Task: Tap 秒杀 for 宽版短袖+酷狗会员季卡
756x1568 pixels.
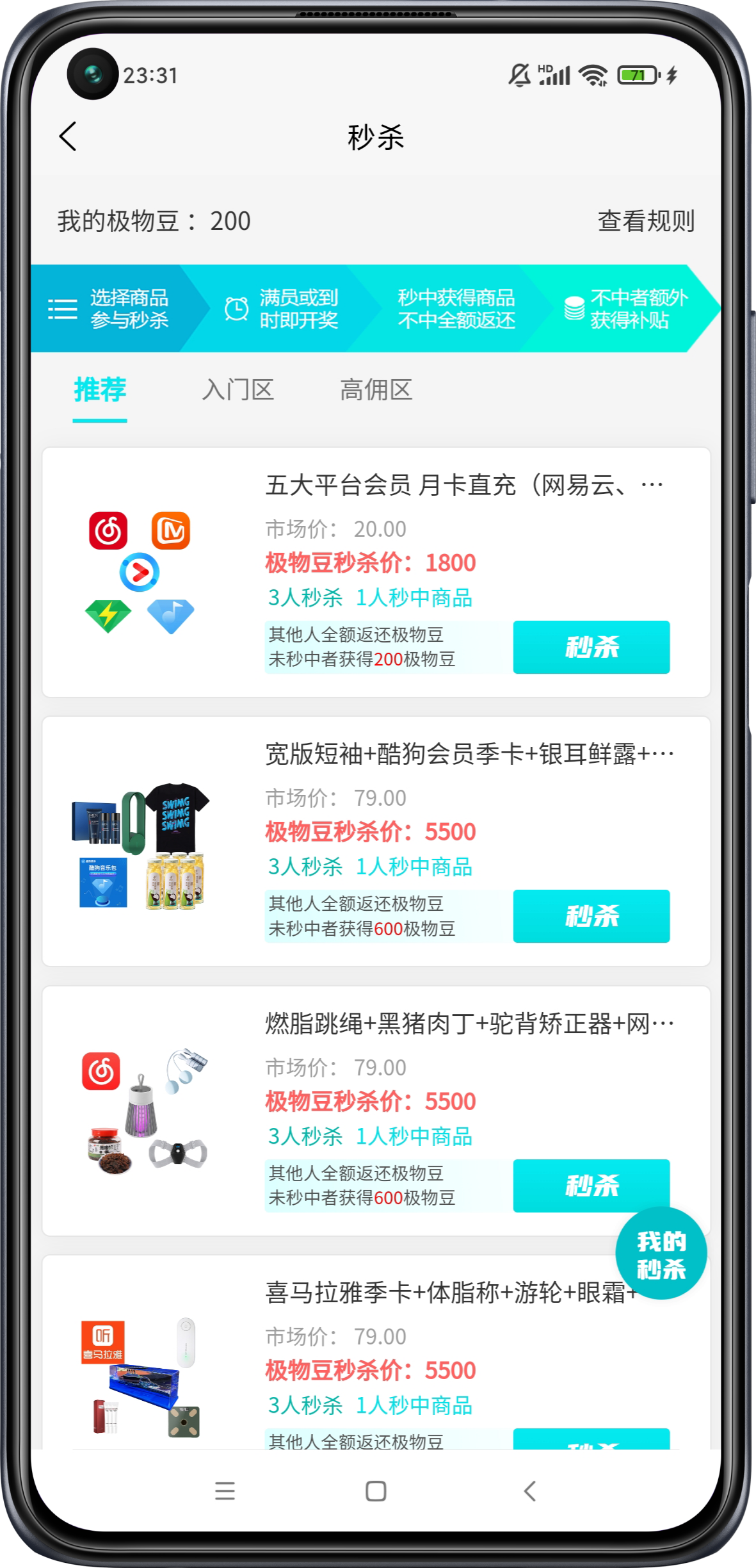Action: [591, 916]
